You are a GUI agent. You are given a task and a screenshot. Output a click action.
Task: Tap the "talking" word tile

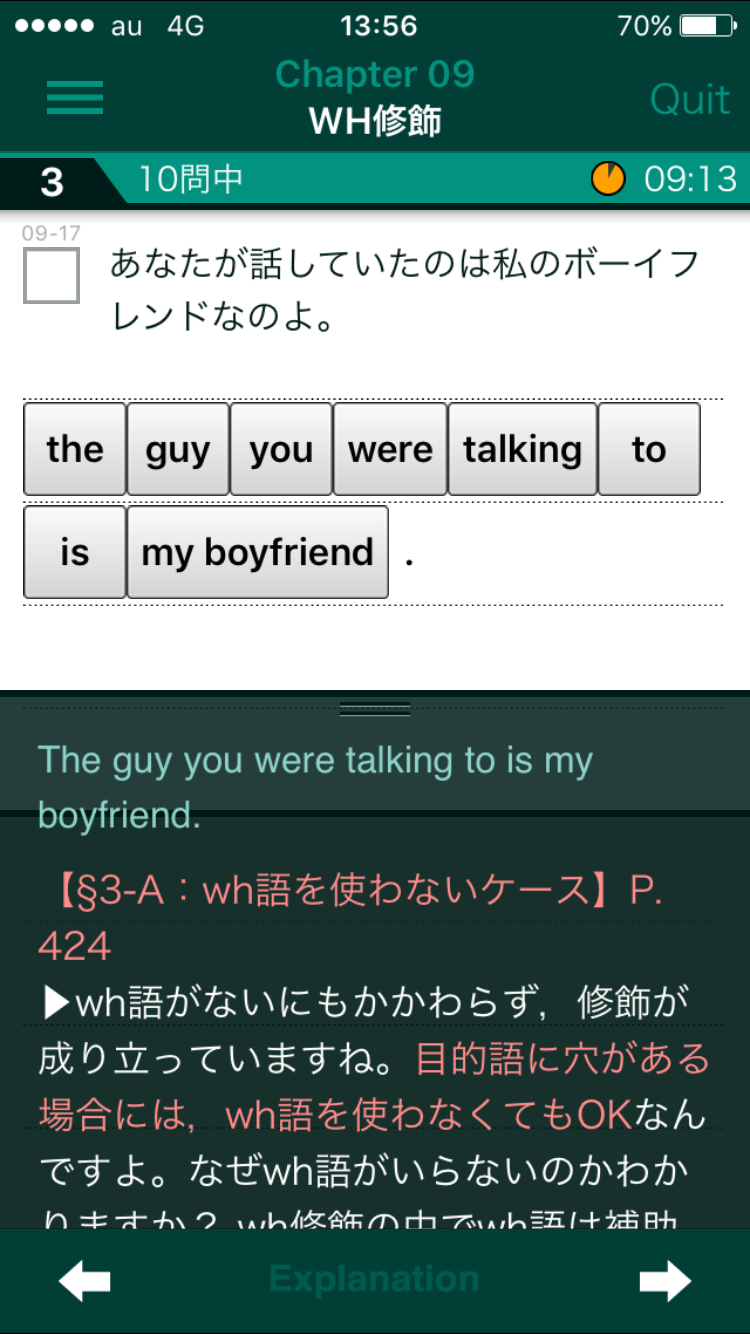(522, 449)
